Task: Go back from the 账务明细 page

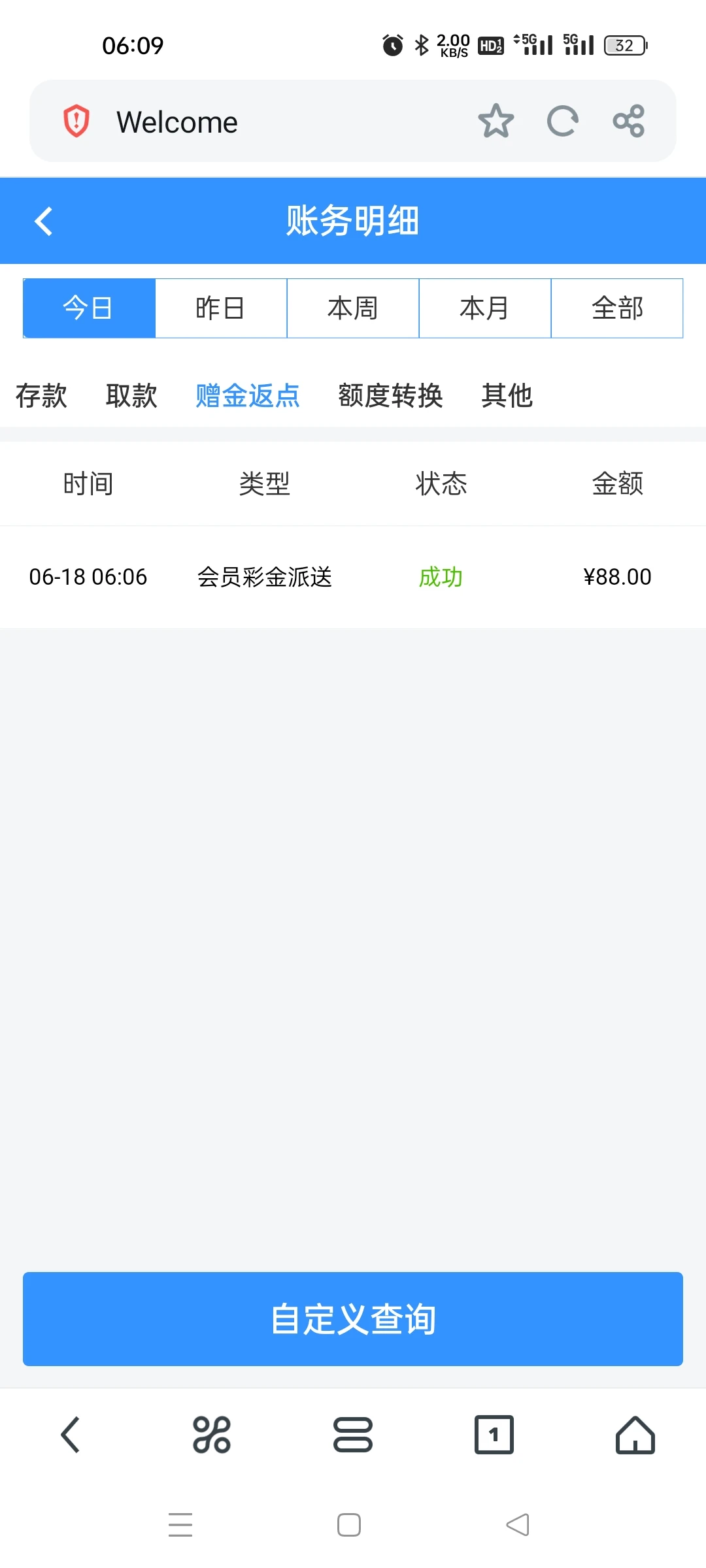Action: click(x=44, y=221)
